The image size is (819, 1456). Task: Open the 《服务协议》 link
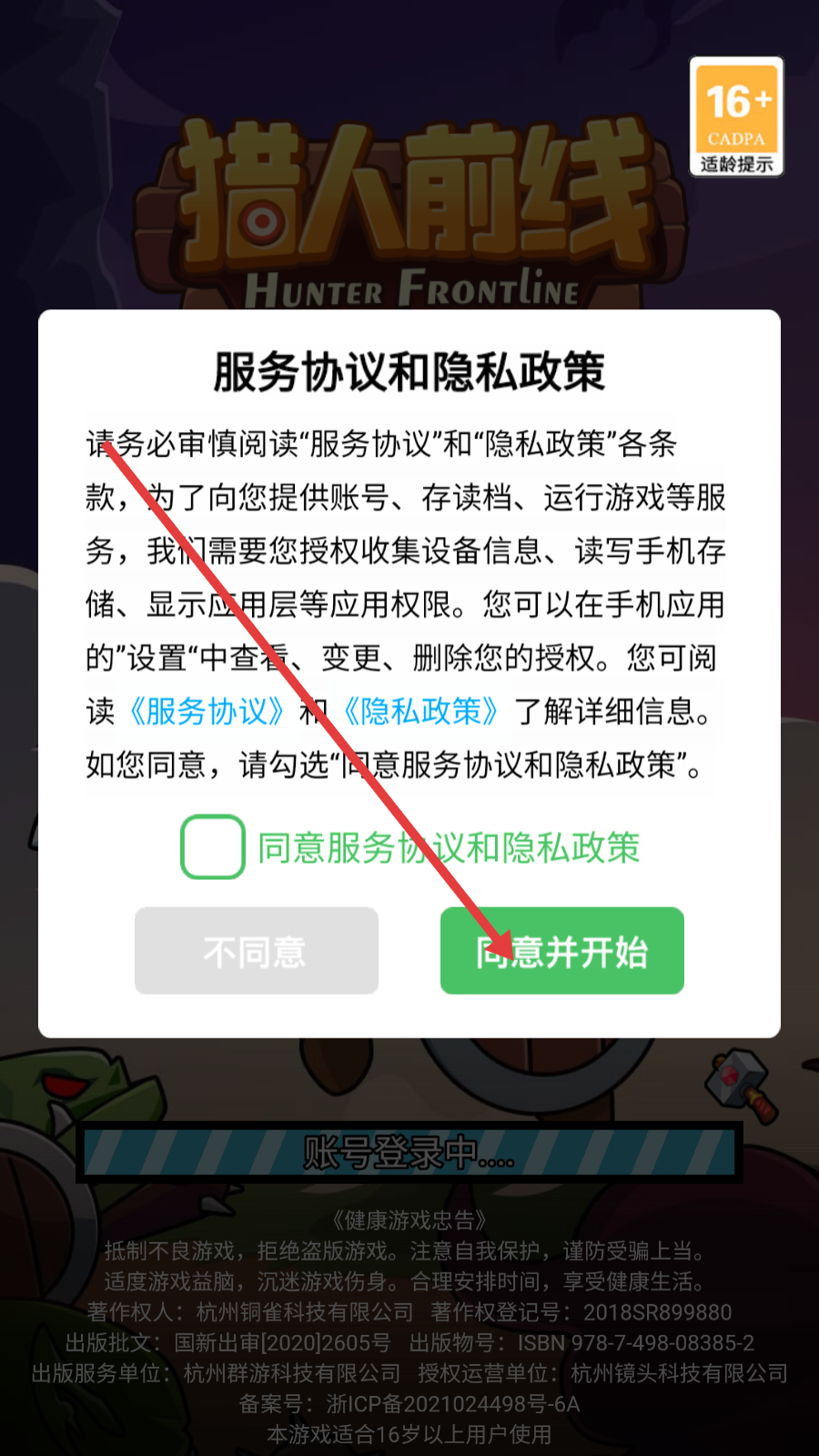tap(207, 712)
